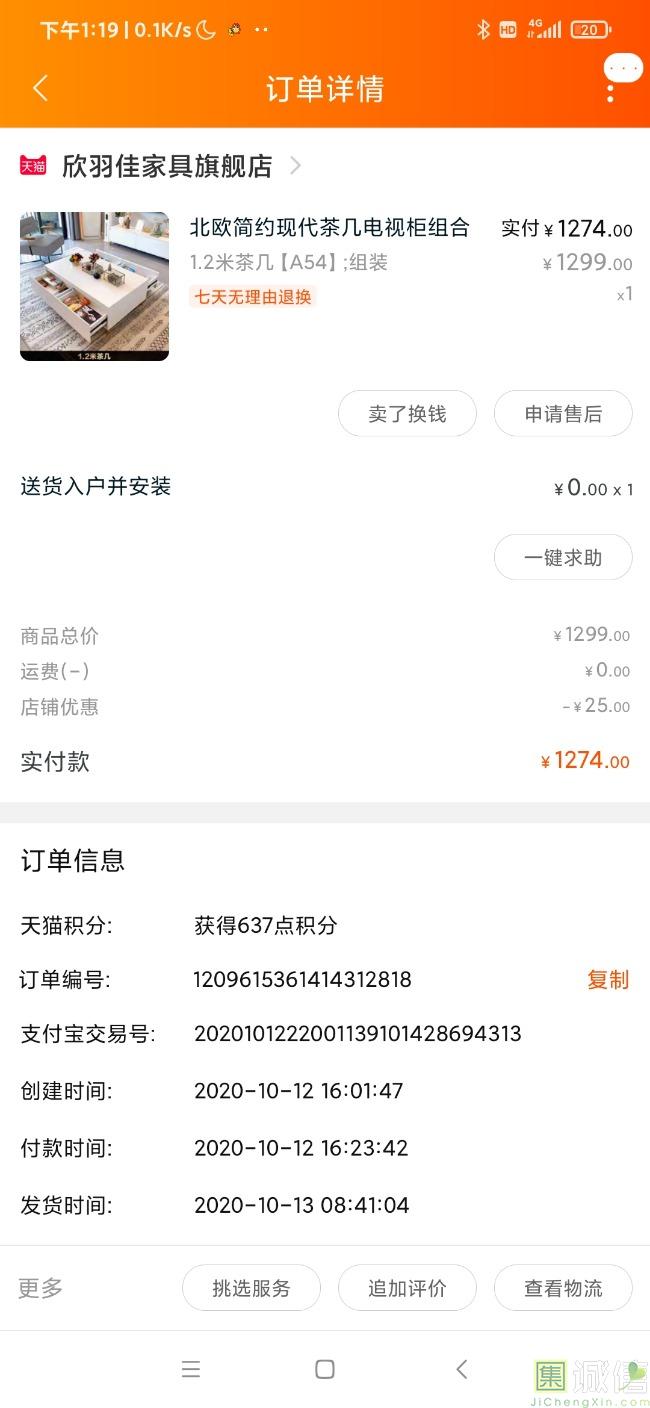Go to the home screen
Viewport: 650px width, 1408px height.
pos(325,1370)
